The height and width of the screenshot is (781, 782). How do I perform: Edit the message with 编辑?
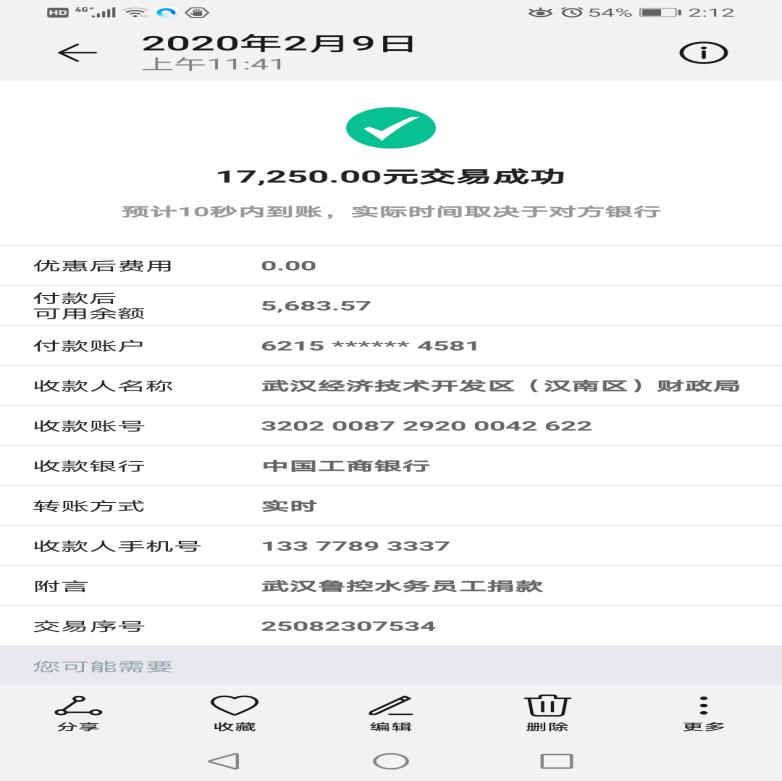[390, 713]
